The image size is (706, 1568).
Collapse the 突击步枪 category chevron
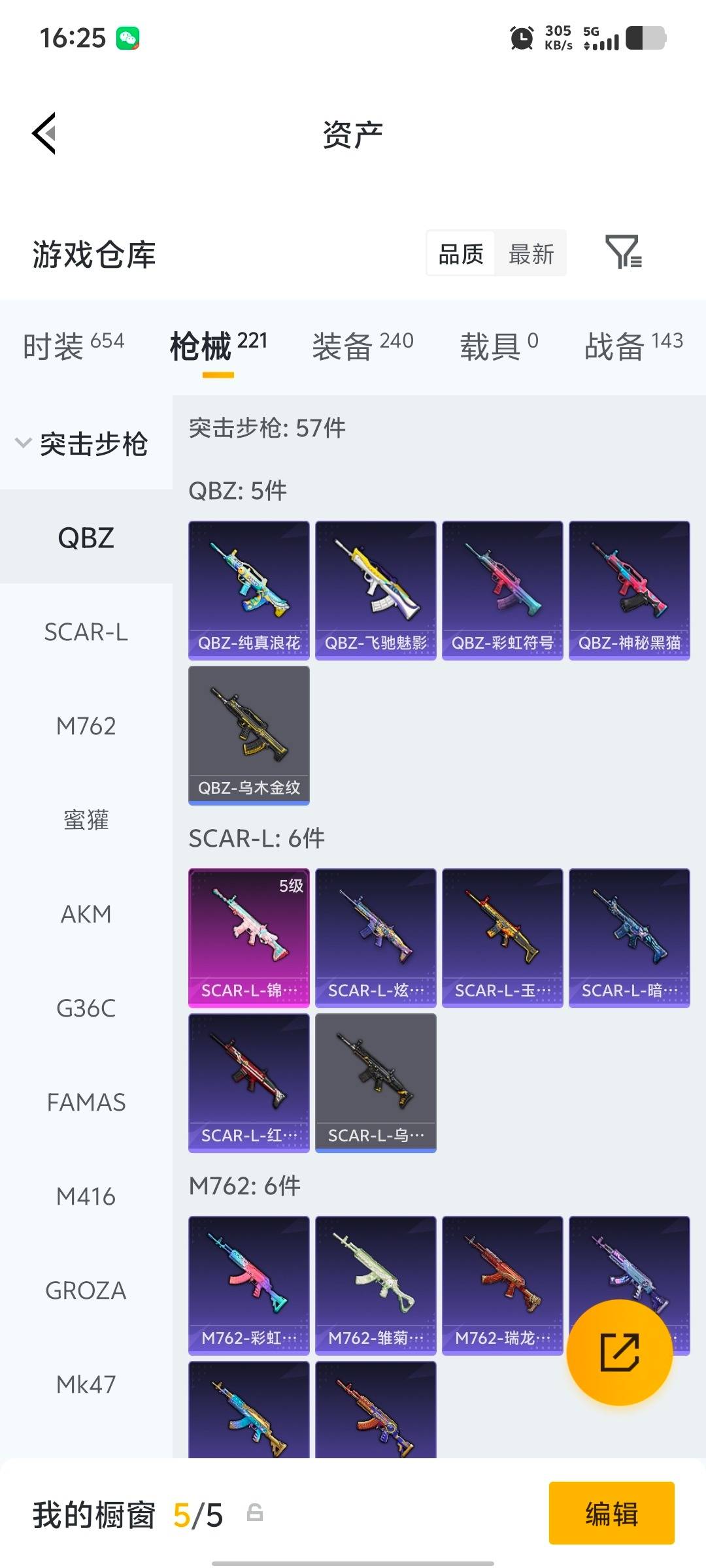22,443
